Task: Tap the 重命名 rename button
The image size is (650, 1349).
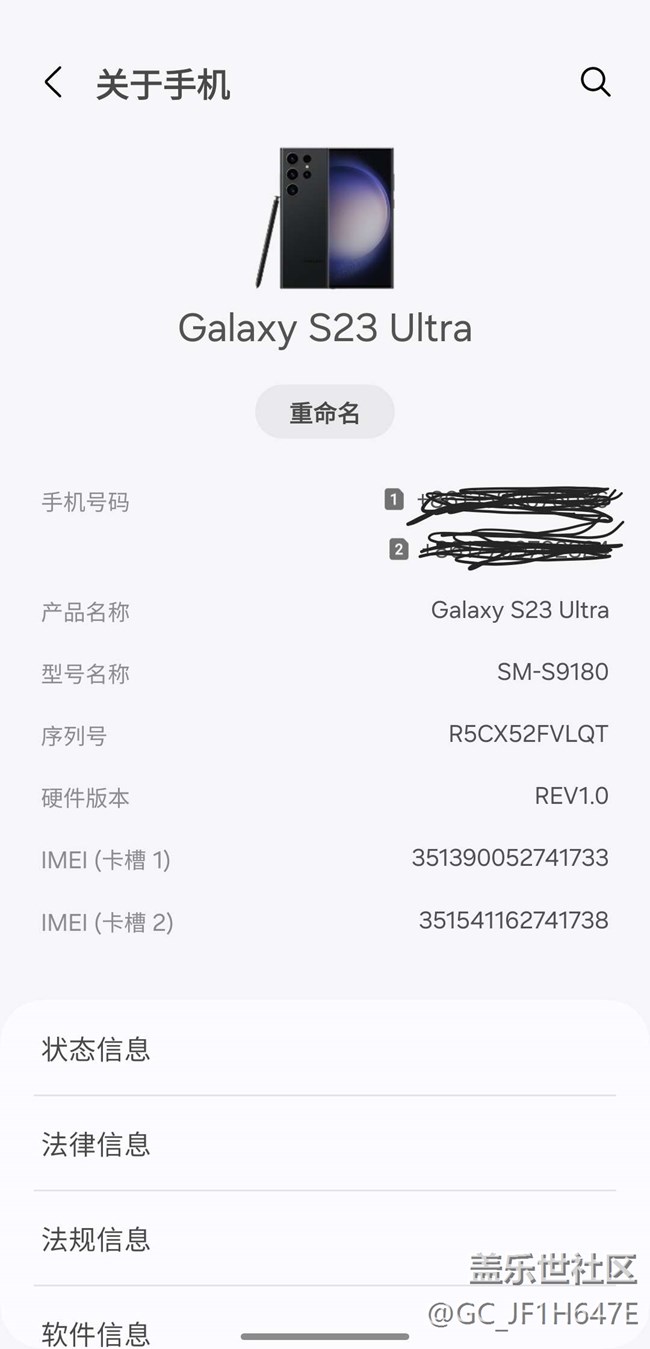Action: (325, 412)
